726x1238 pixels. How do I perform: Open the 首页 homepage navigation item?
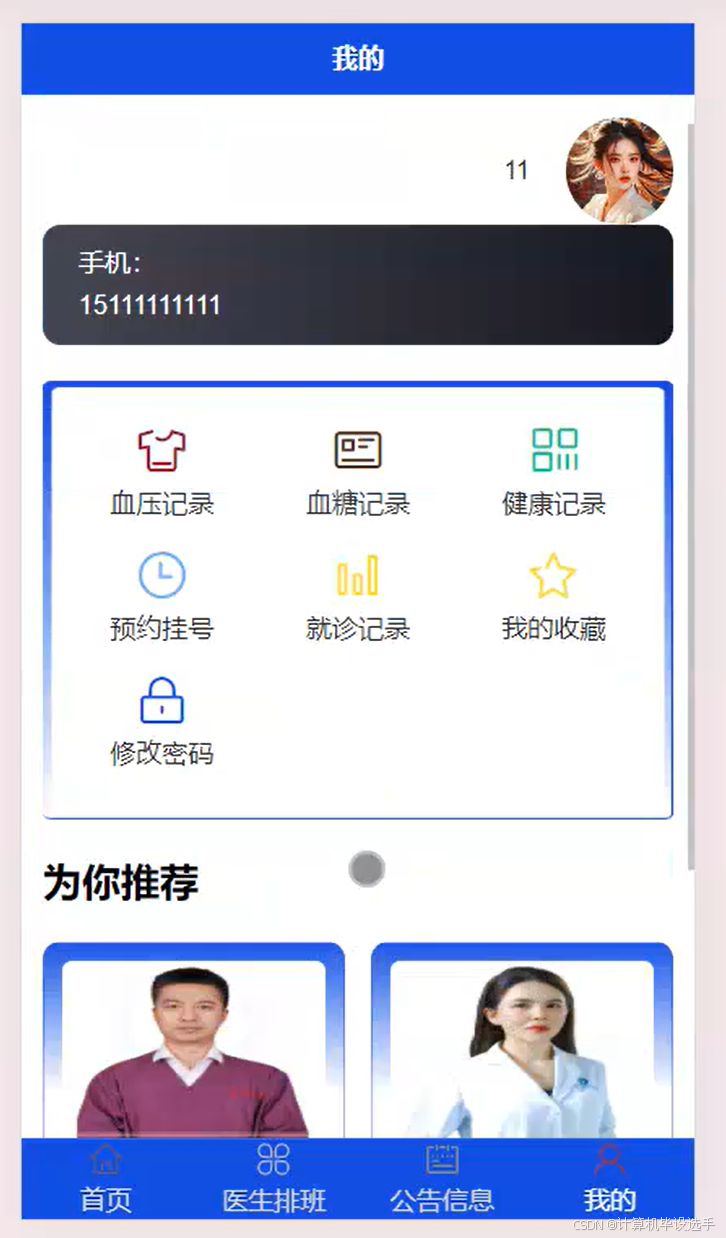click(105, 1200)
